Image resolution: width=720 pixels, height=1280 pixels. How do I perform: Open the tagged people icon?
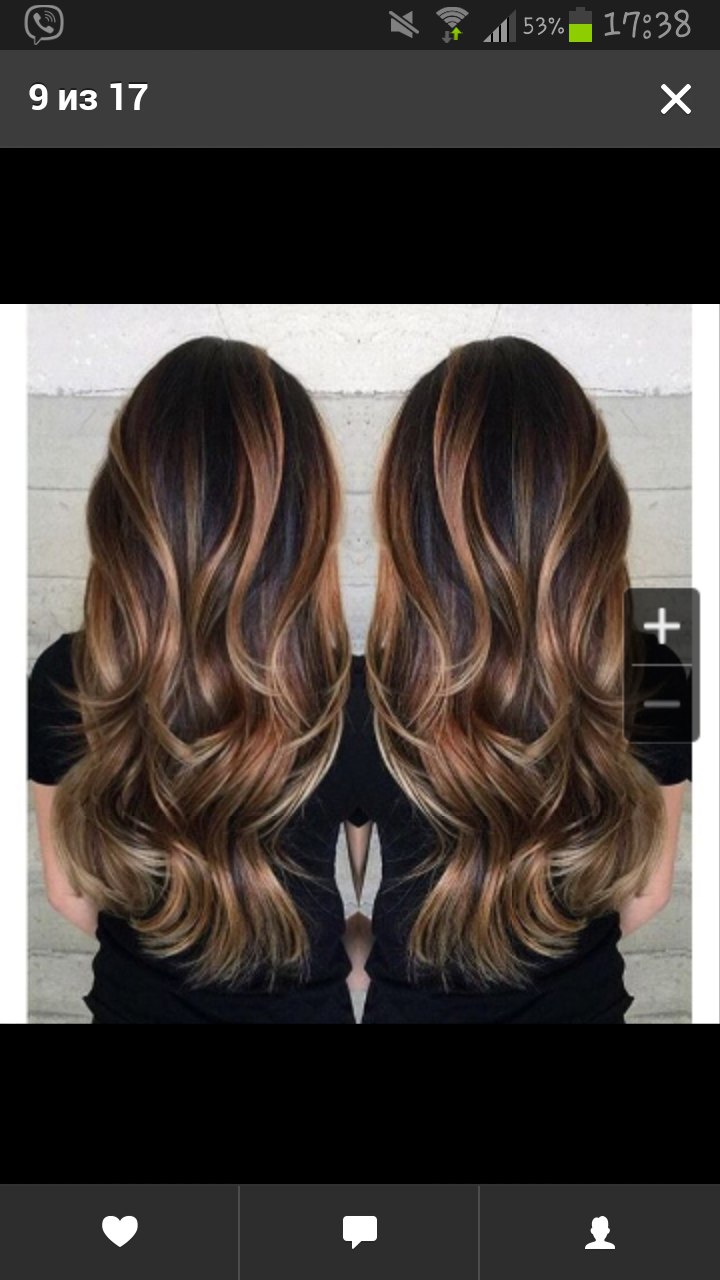(x=600, y=1232)
